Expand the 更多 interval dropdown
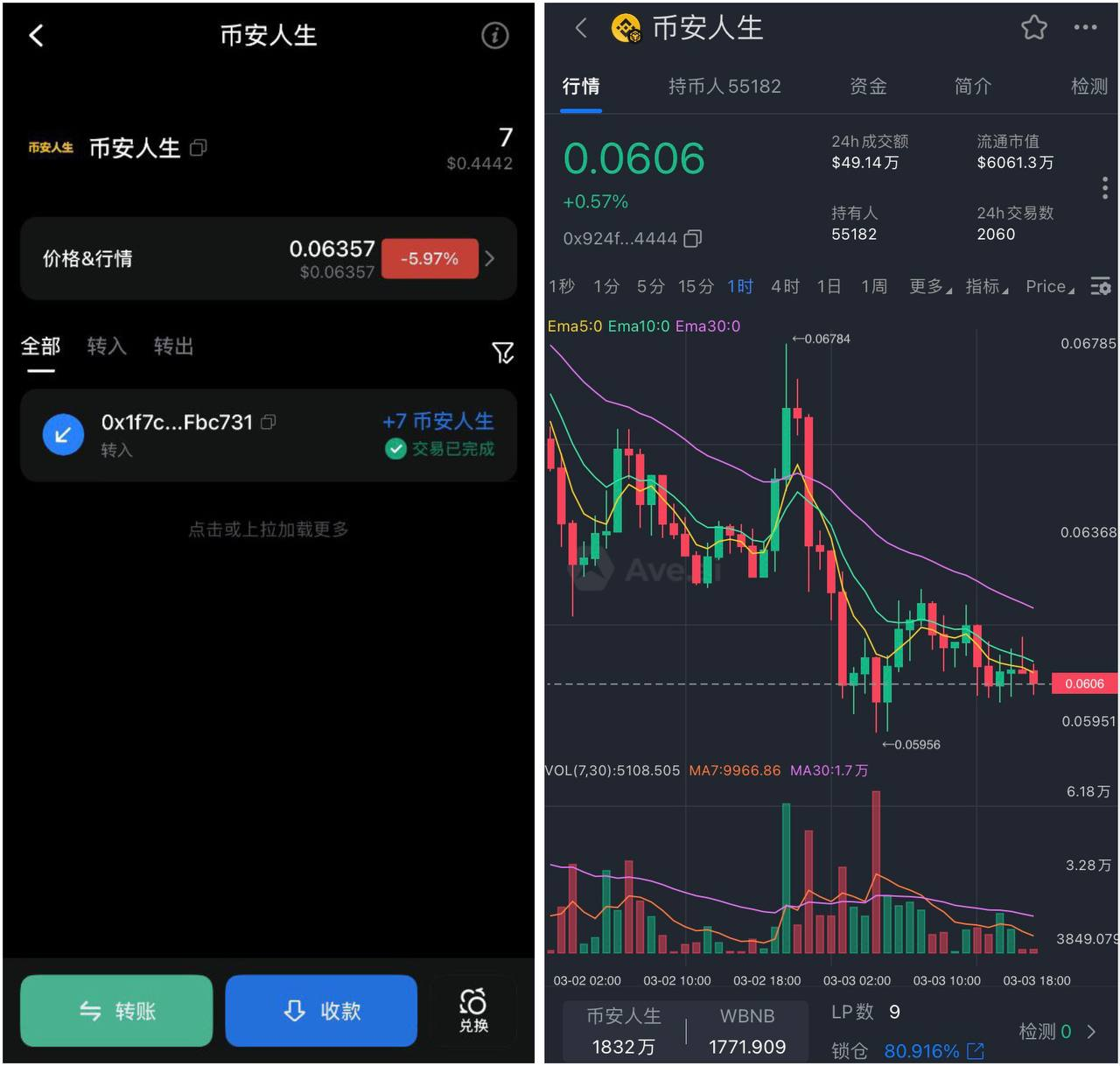Viewport: 1120px width, 1066px height. tap(929, 287)
